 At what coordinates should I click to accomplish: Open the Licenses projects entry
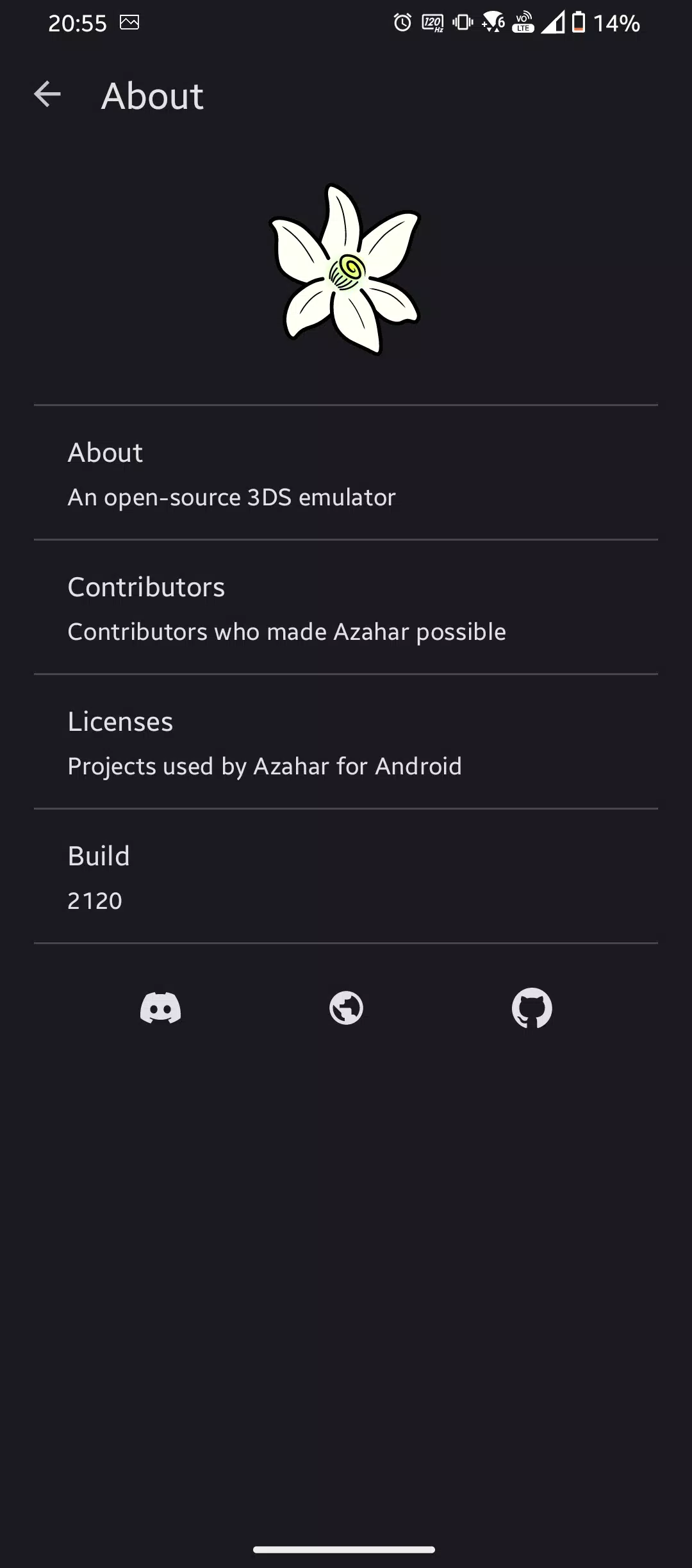346,742
